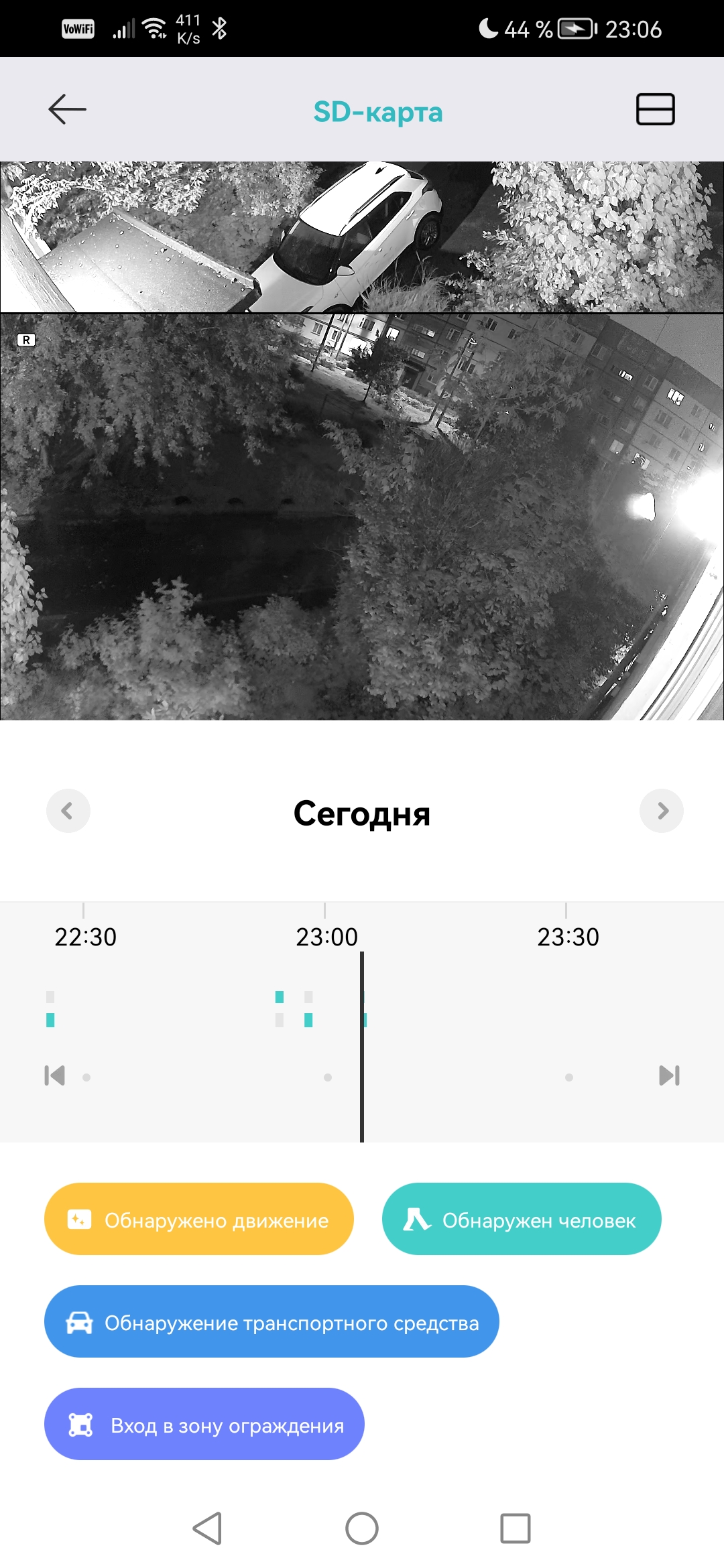Image resolution: width=724 pixels, height=1568 pixels.
Task: Go back from the SD-карта screen
Action: [x=67, y=109]
